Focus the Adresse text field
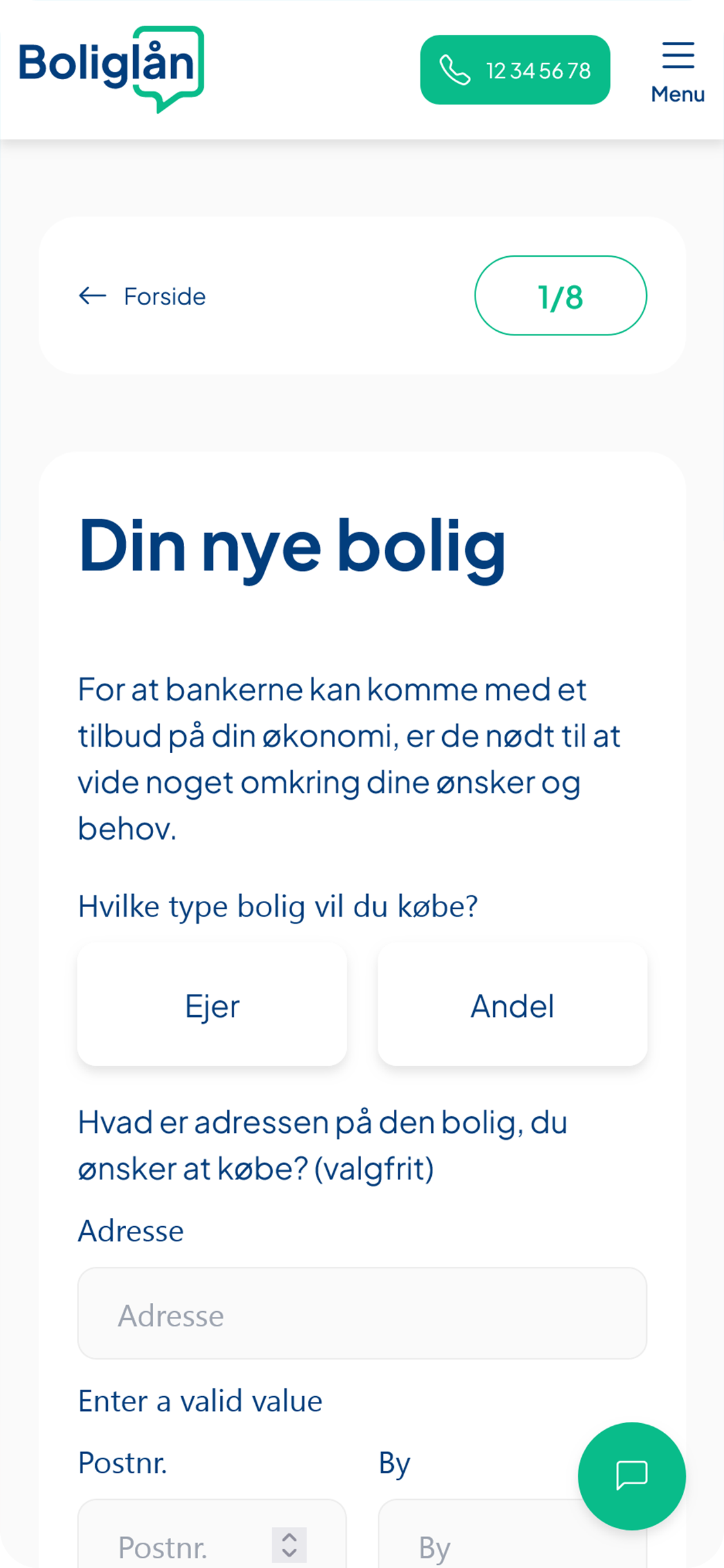 (x=362, y=1314)
